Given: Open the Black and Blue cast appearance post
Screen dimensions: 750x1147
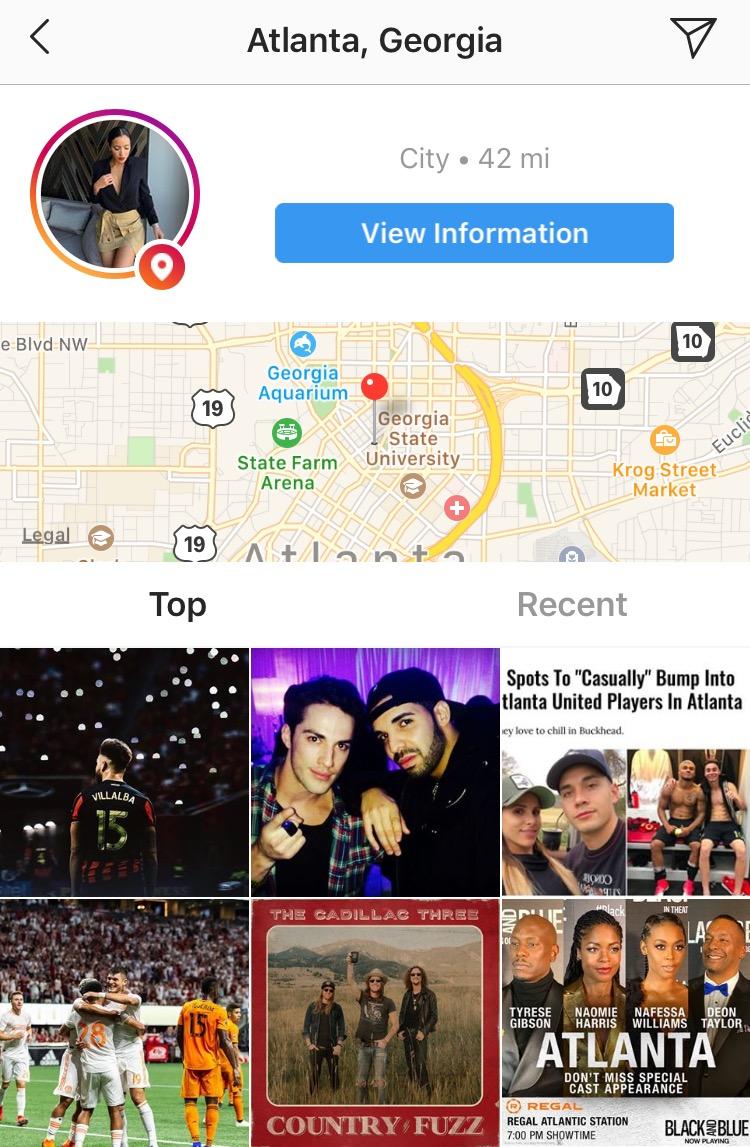Looking at the screenshot, I should pos(626,1022).
